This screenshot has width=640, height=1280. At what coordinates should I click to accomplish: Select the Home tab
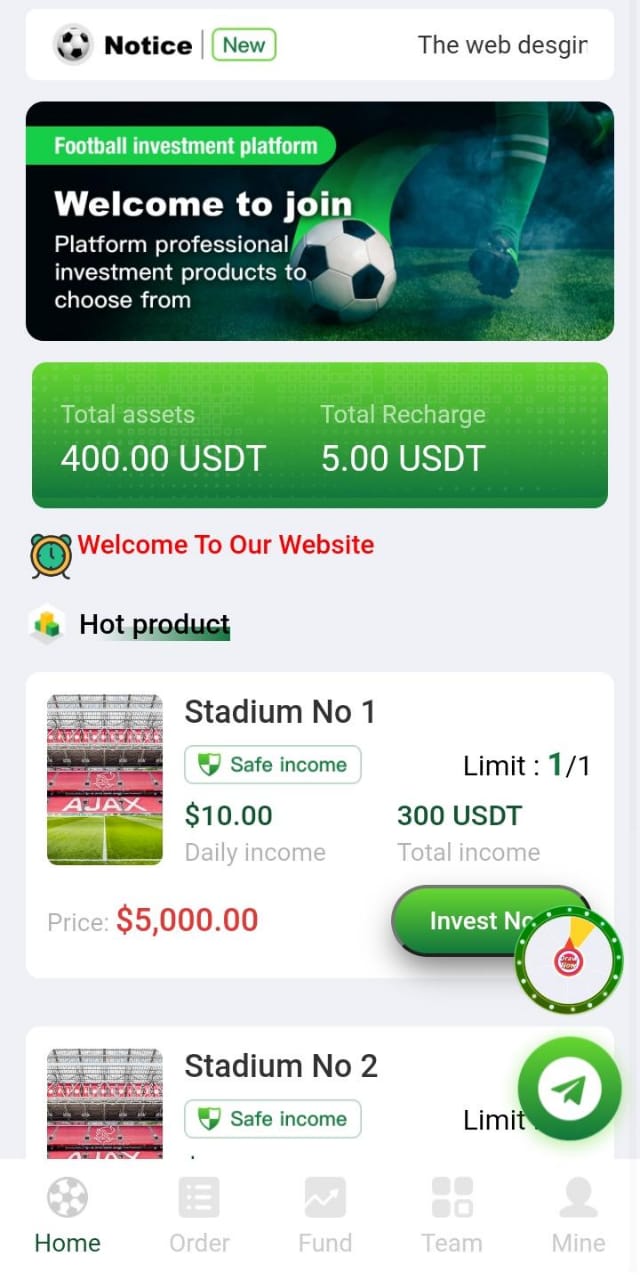68,1215
